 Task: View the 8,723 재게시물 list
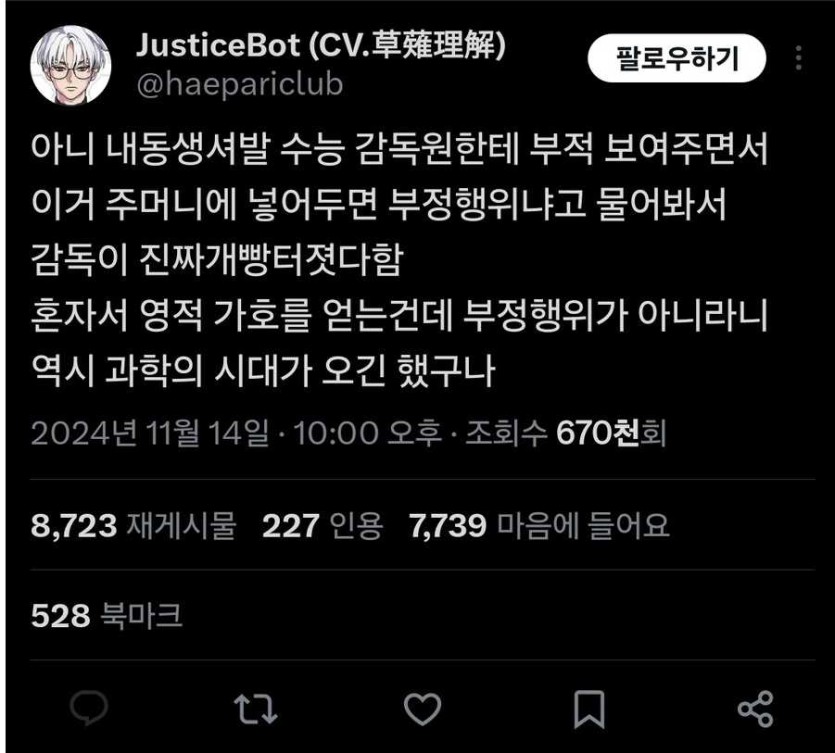pyautogui.click(x=134, y=525)
